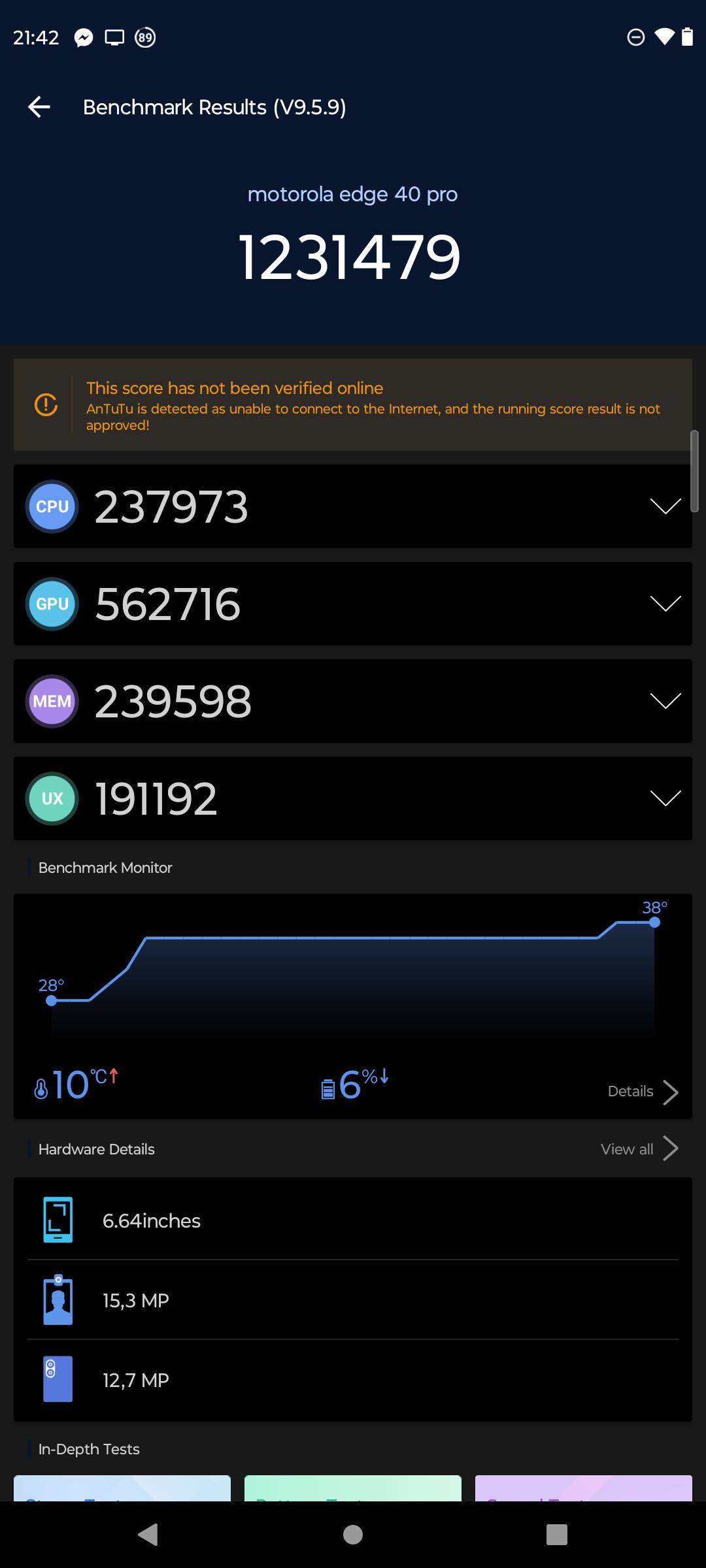Expand the CPU score details
706x1568 pixels.
click(665, 506)
